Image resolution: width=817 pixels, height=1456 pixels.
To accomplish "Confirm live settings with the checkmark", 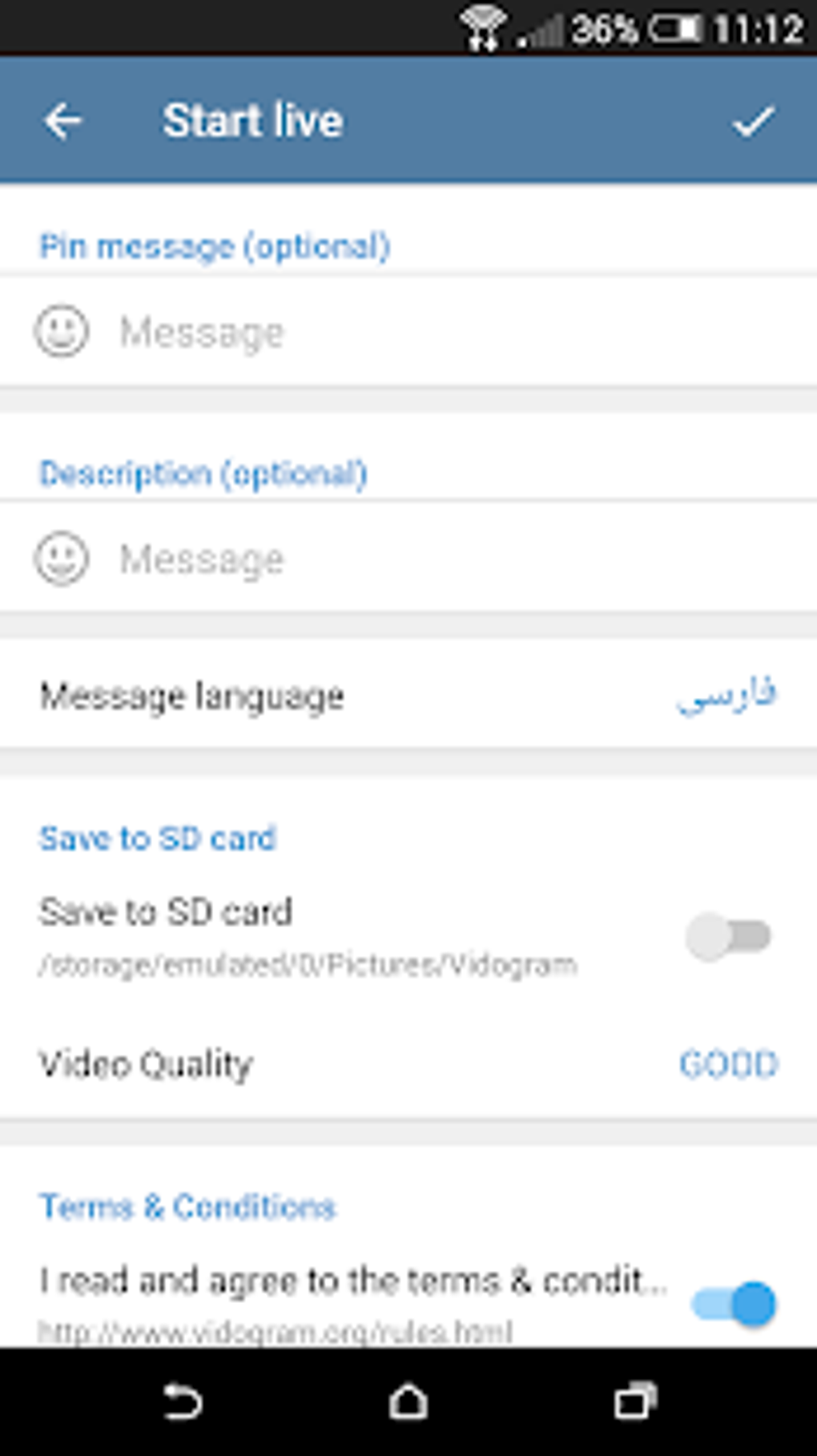I will pyautogui.click(x=753, y=121).
